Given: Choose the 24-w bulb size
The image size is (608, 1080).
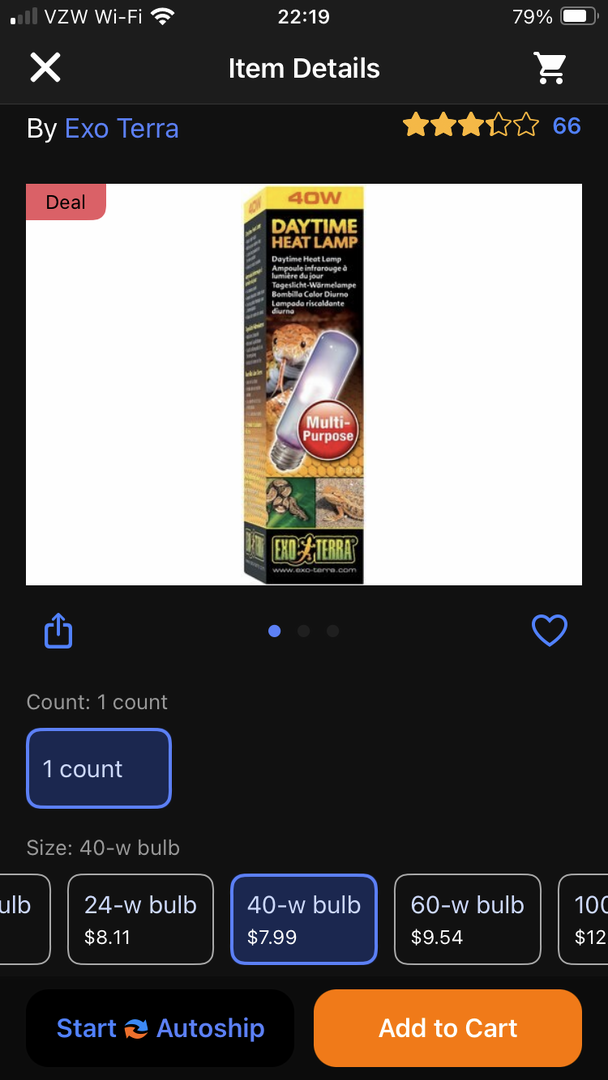Looking at the screenshot, I should coord(140,919).
